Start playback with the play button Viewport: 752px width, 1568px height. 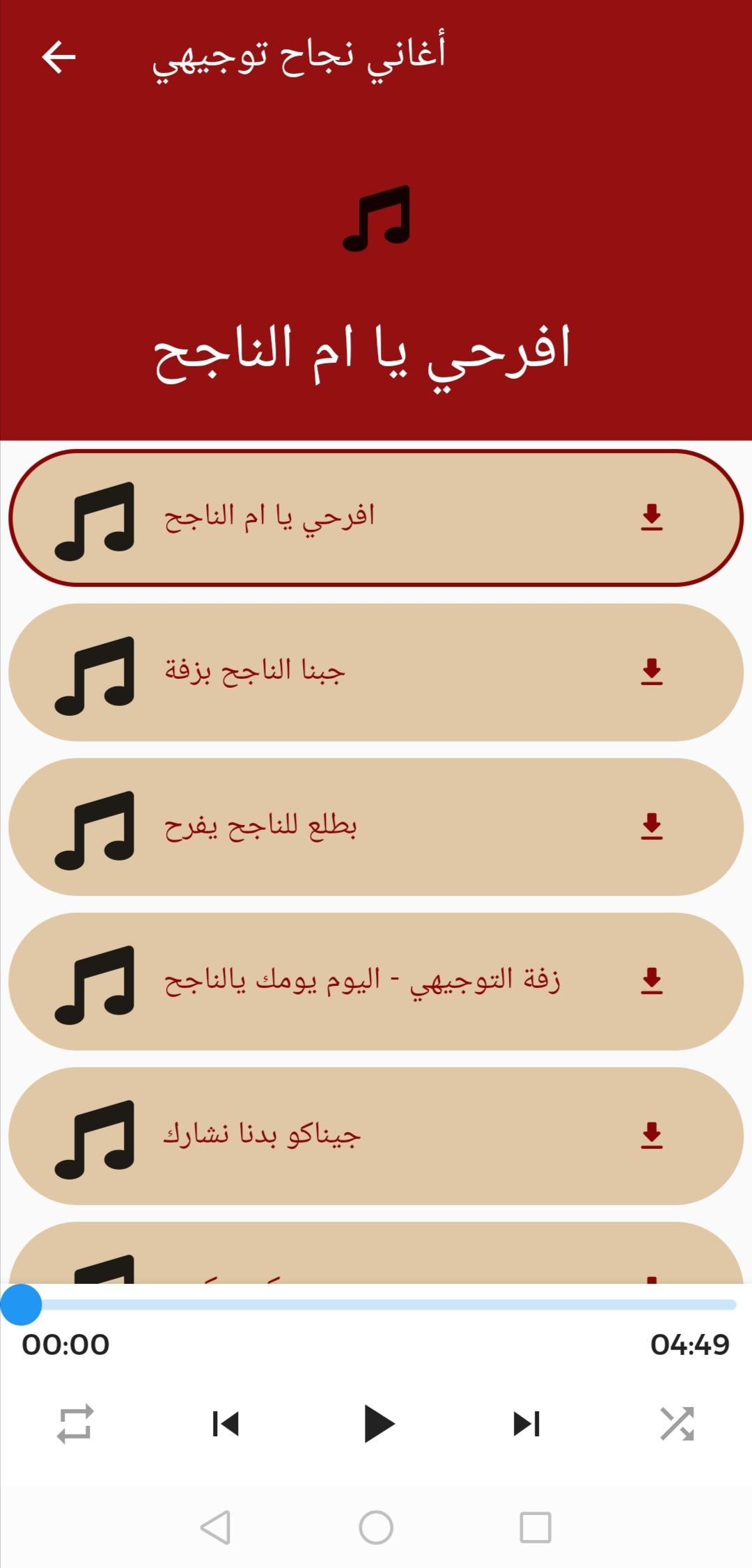click(378, 1423)
